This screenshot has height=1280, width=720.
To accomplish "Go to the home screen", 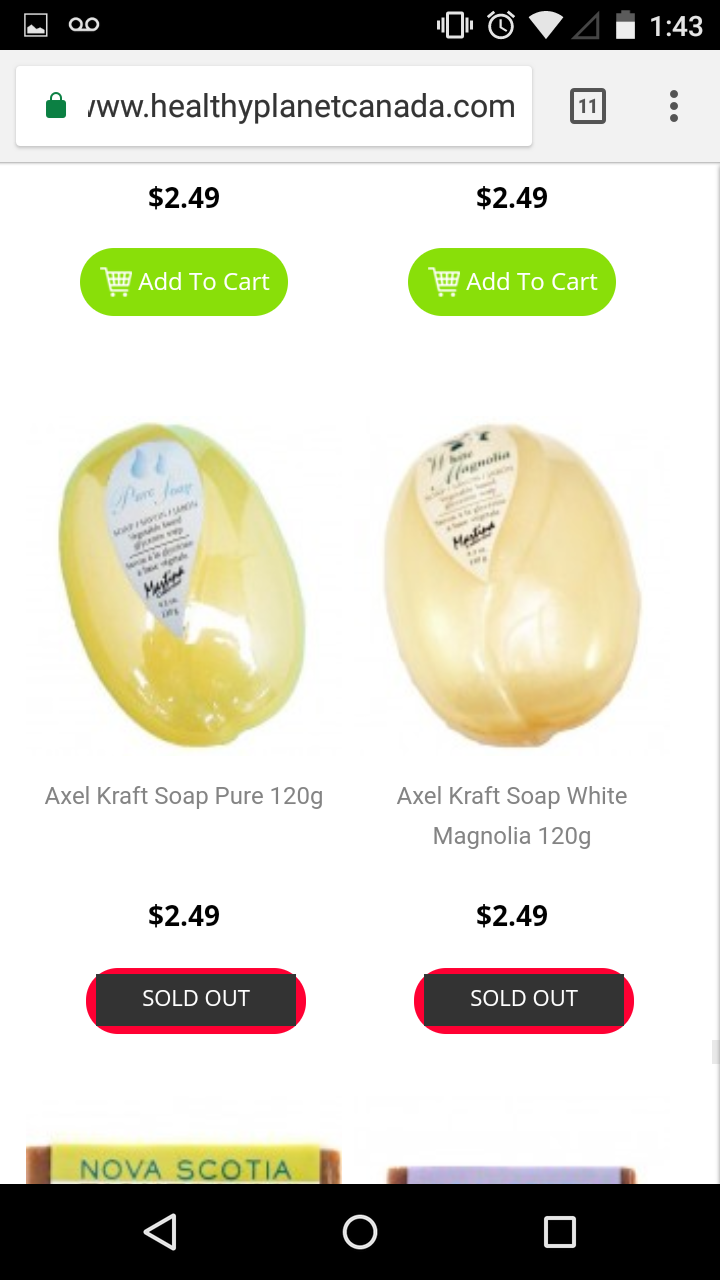I will click(x=360, y=1232).
